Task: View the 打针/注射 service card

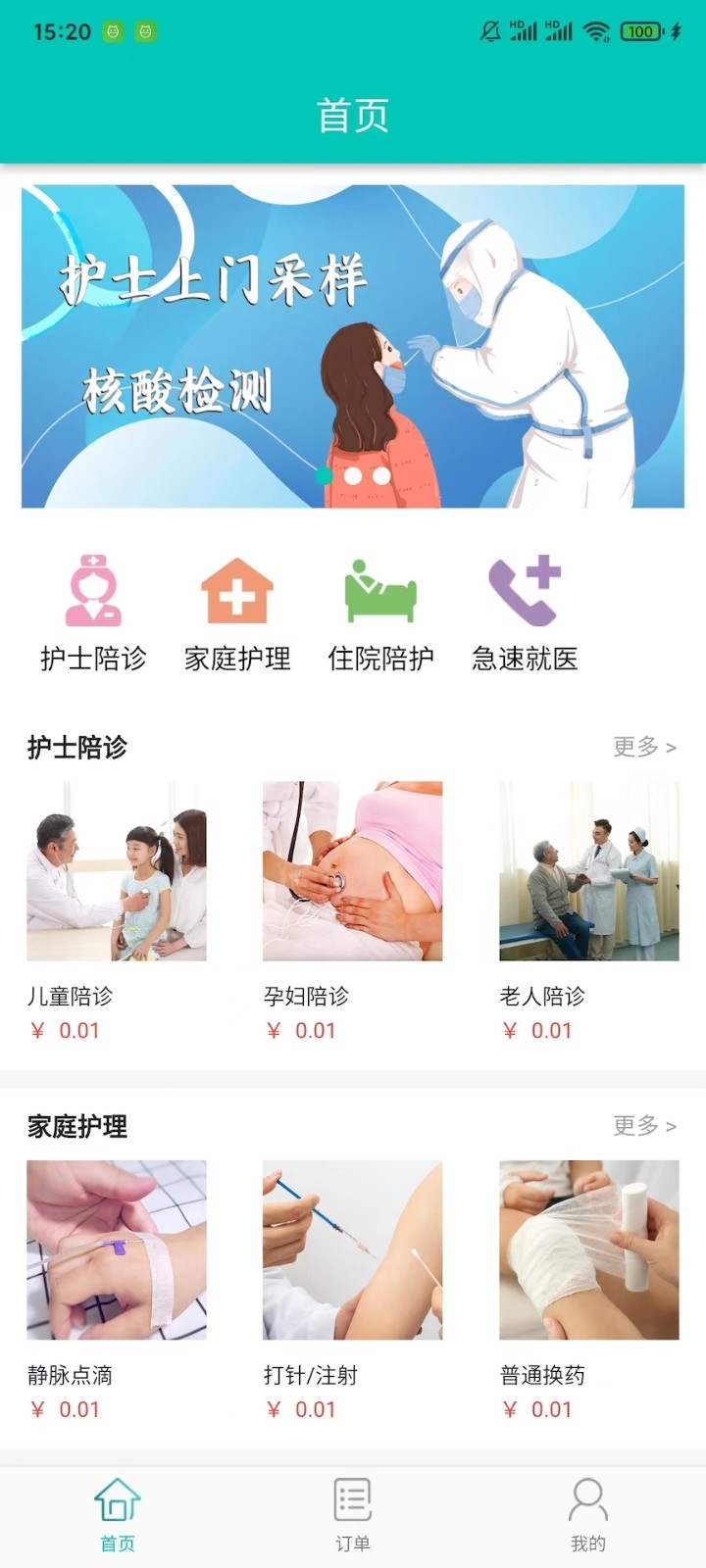Action: [353, 1291]
